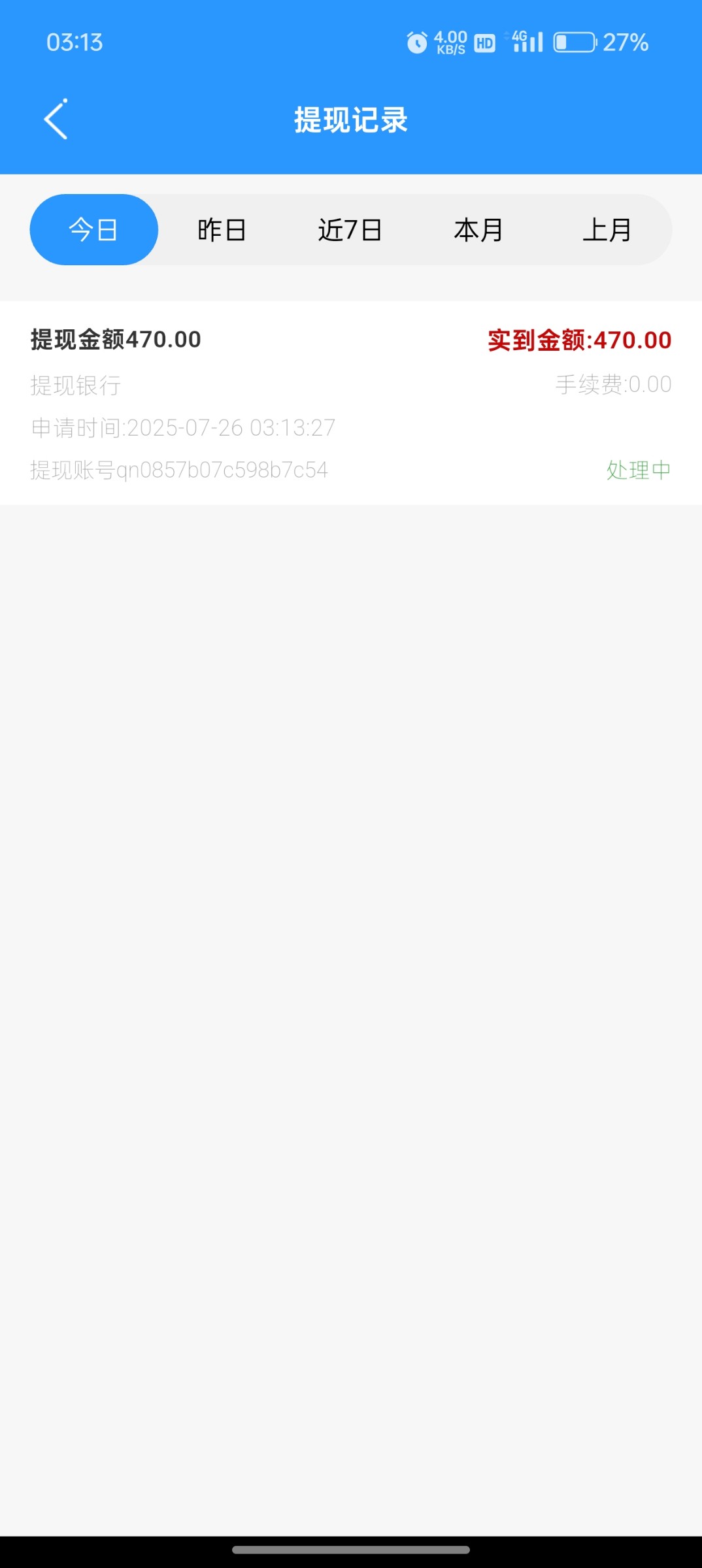
Task: Click the 提现记录 title text
Action: [x=351, y=120]
